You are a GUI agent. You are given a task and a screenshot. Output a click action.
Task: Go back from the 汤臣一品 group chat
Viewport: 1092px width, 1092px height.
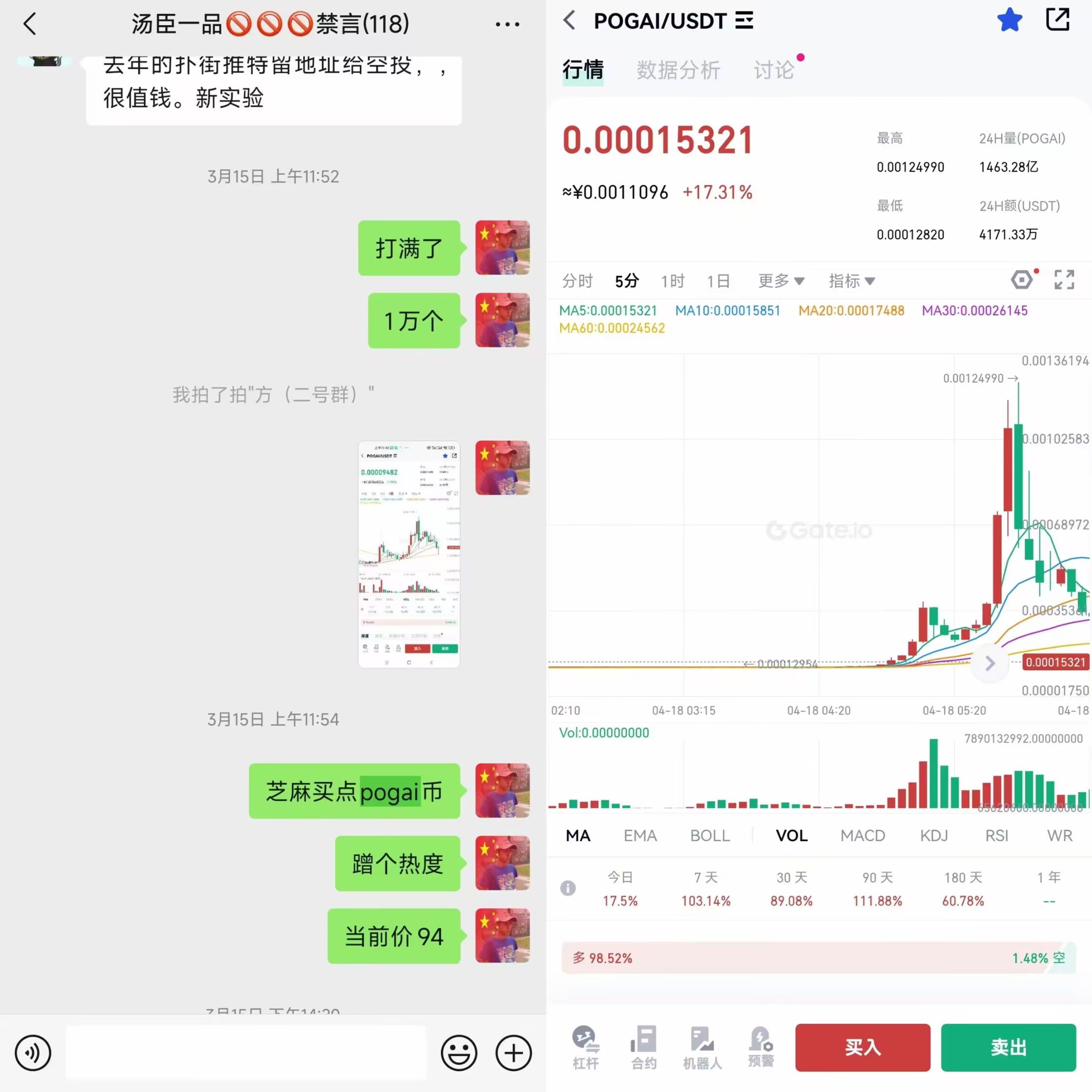coord(30,24)
